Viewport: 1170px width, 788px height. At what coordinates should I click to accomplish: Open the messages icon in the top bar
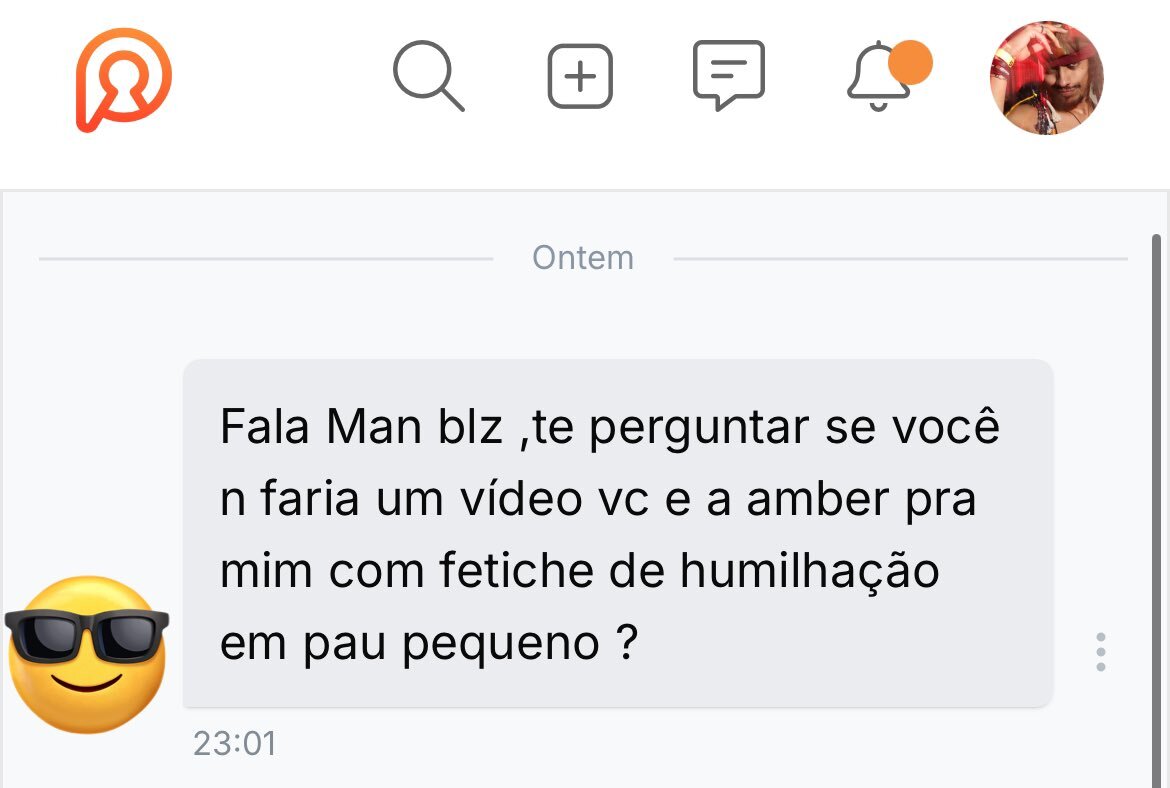[x=729, y=75]
